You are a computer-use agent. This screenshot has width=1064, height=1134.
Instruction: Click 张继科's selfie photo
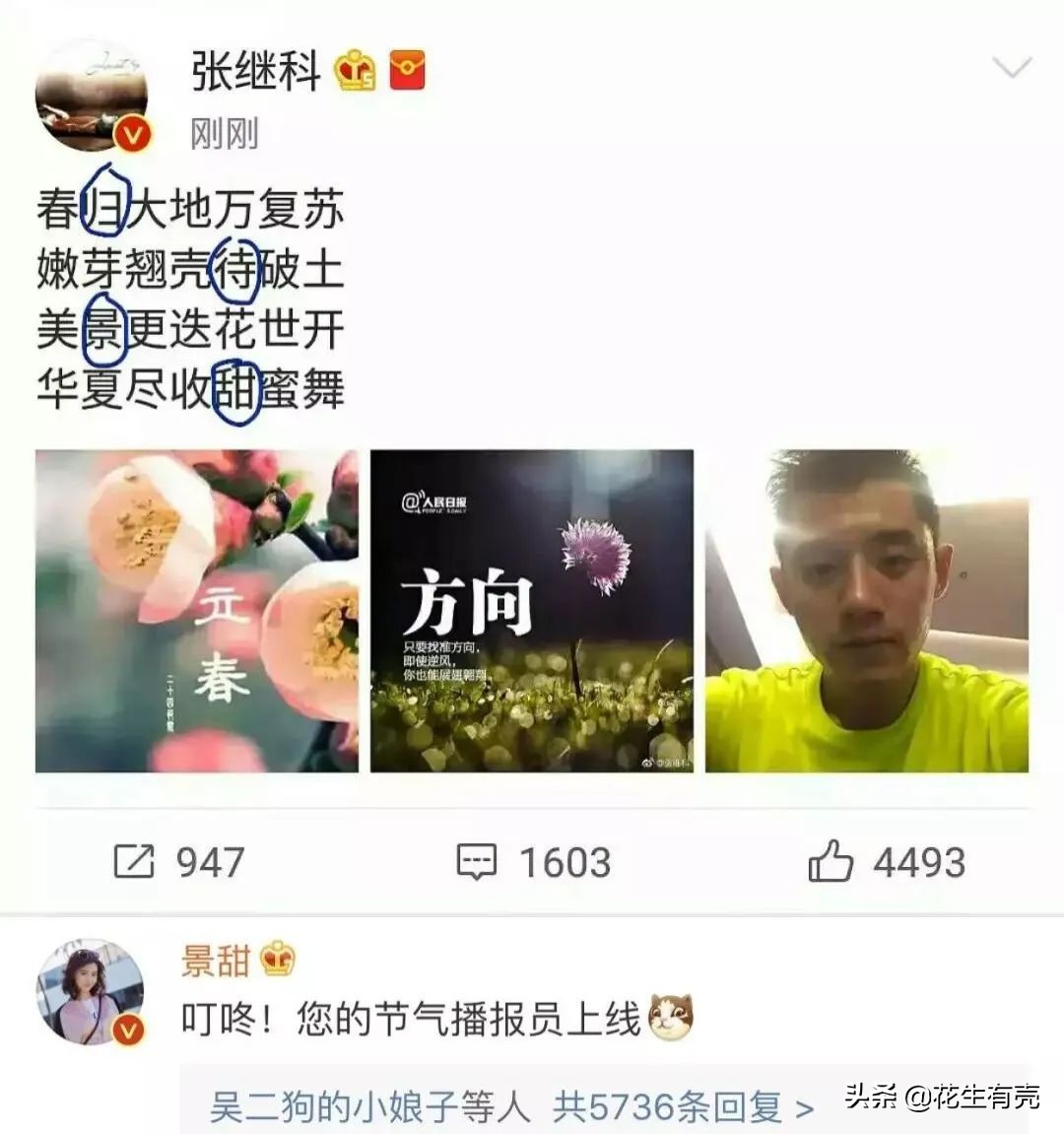869,612
